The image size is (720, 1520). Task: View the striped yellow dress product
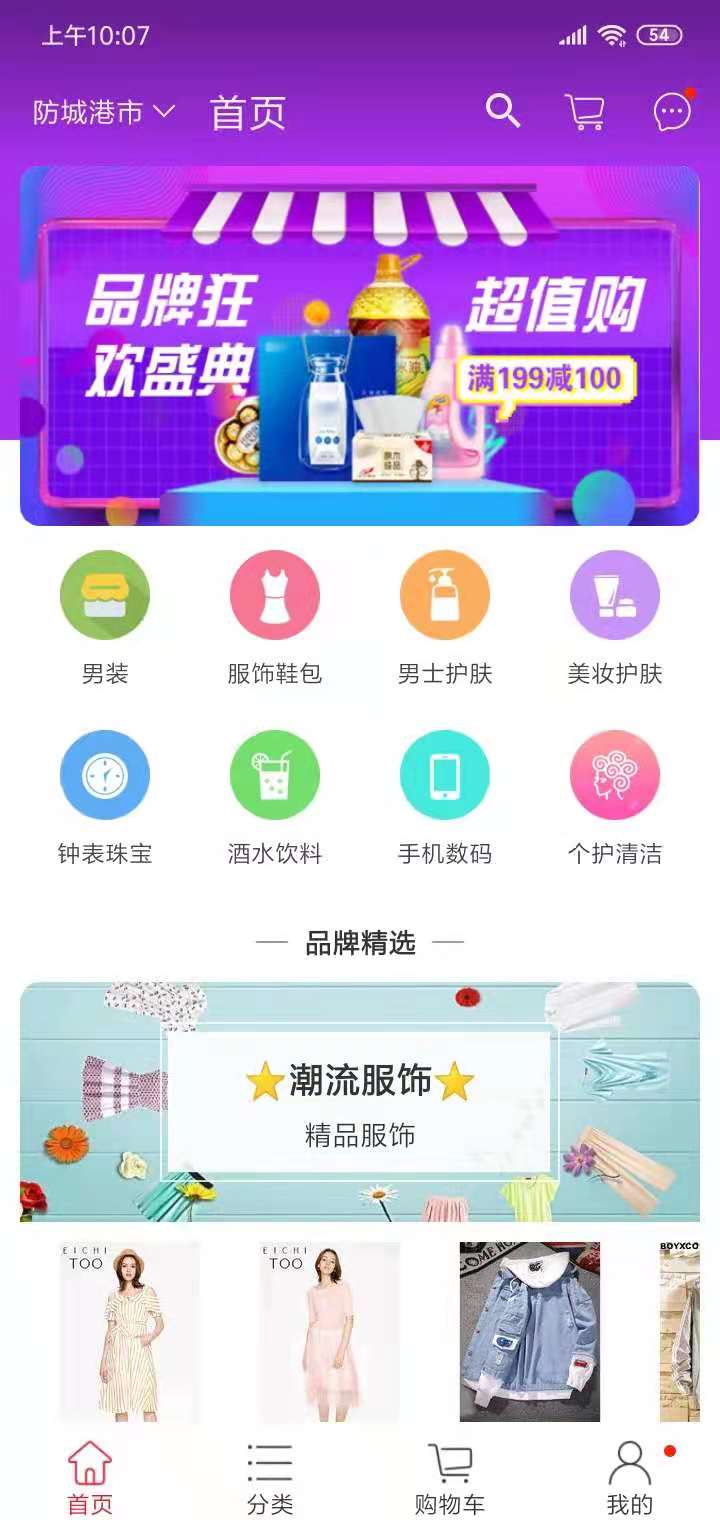pyautogui.click(x=130, y=1331)
